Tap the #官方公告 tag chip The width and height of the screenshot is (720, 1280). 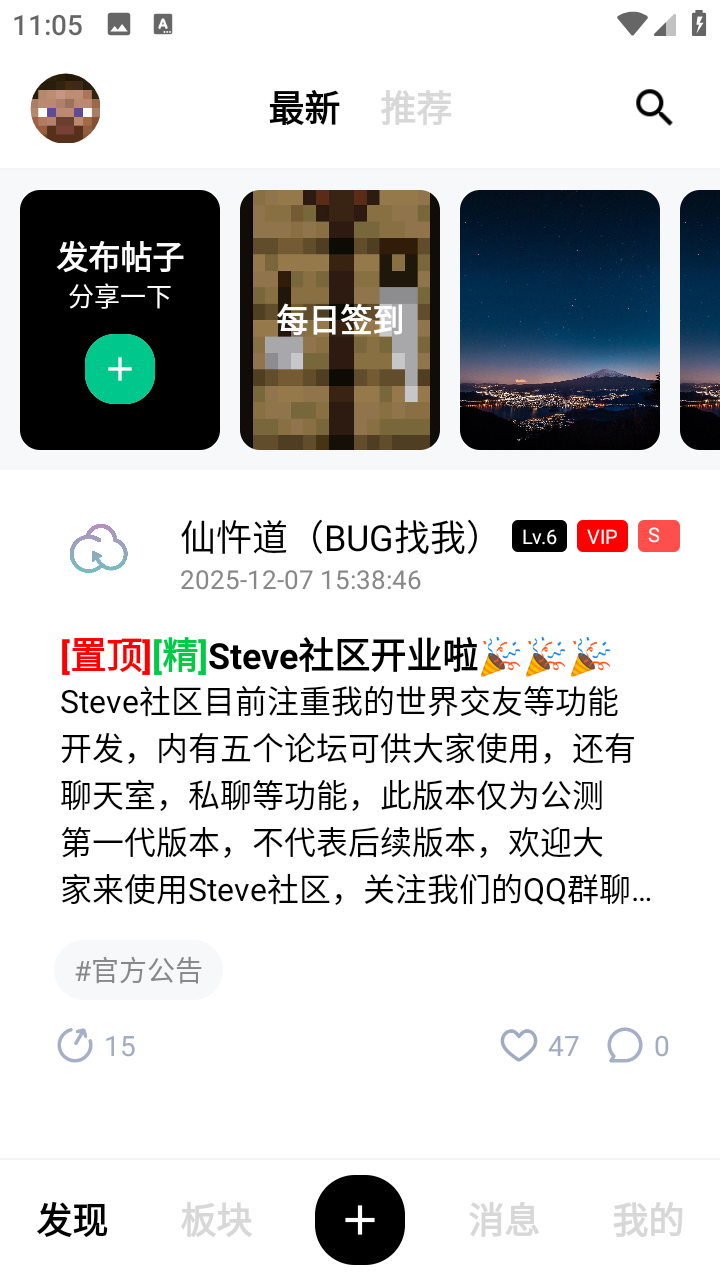click(x=138, y=970)
